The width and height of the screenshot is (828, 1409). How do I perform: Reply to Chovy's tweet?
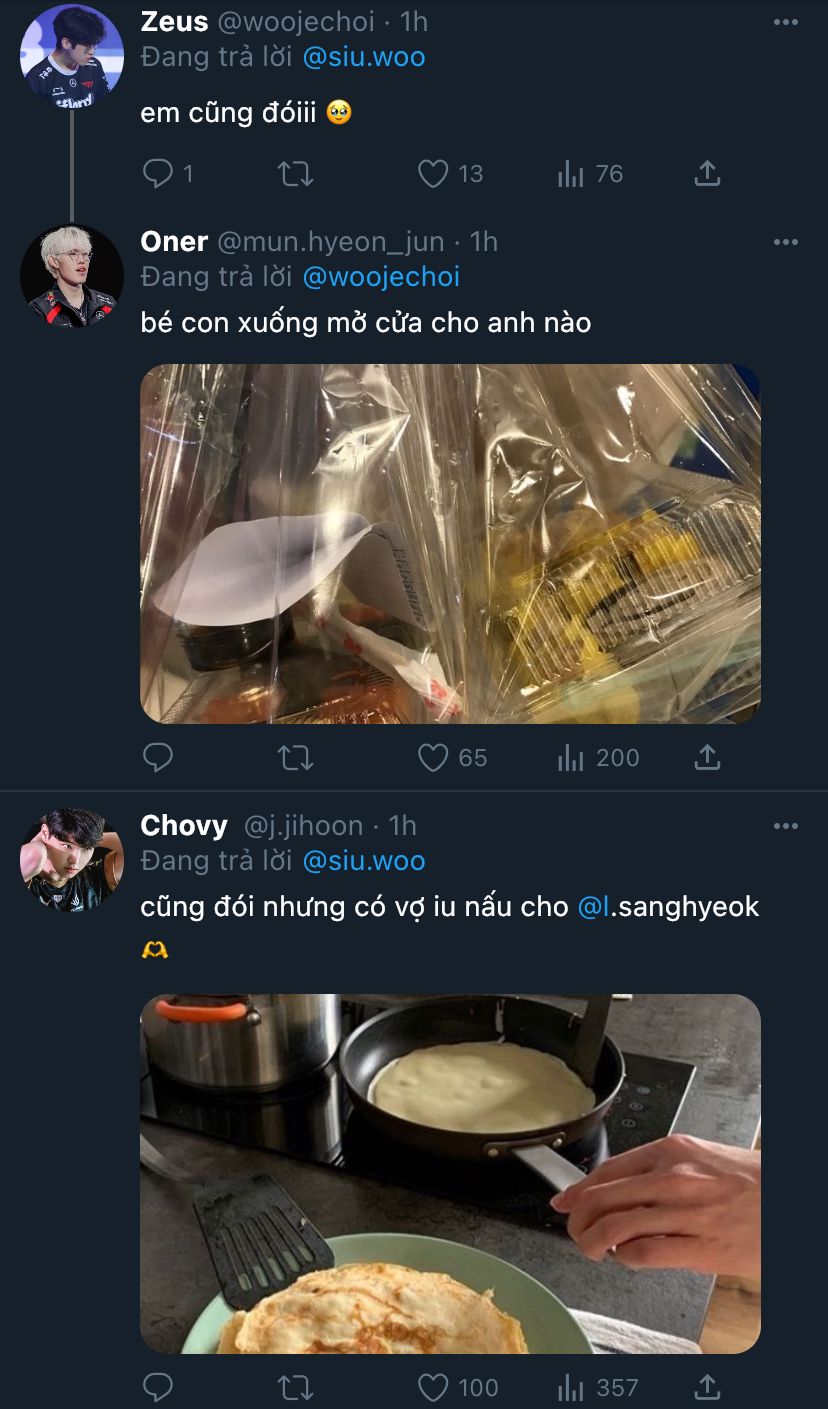click(158, 1387)
